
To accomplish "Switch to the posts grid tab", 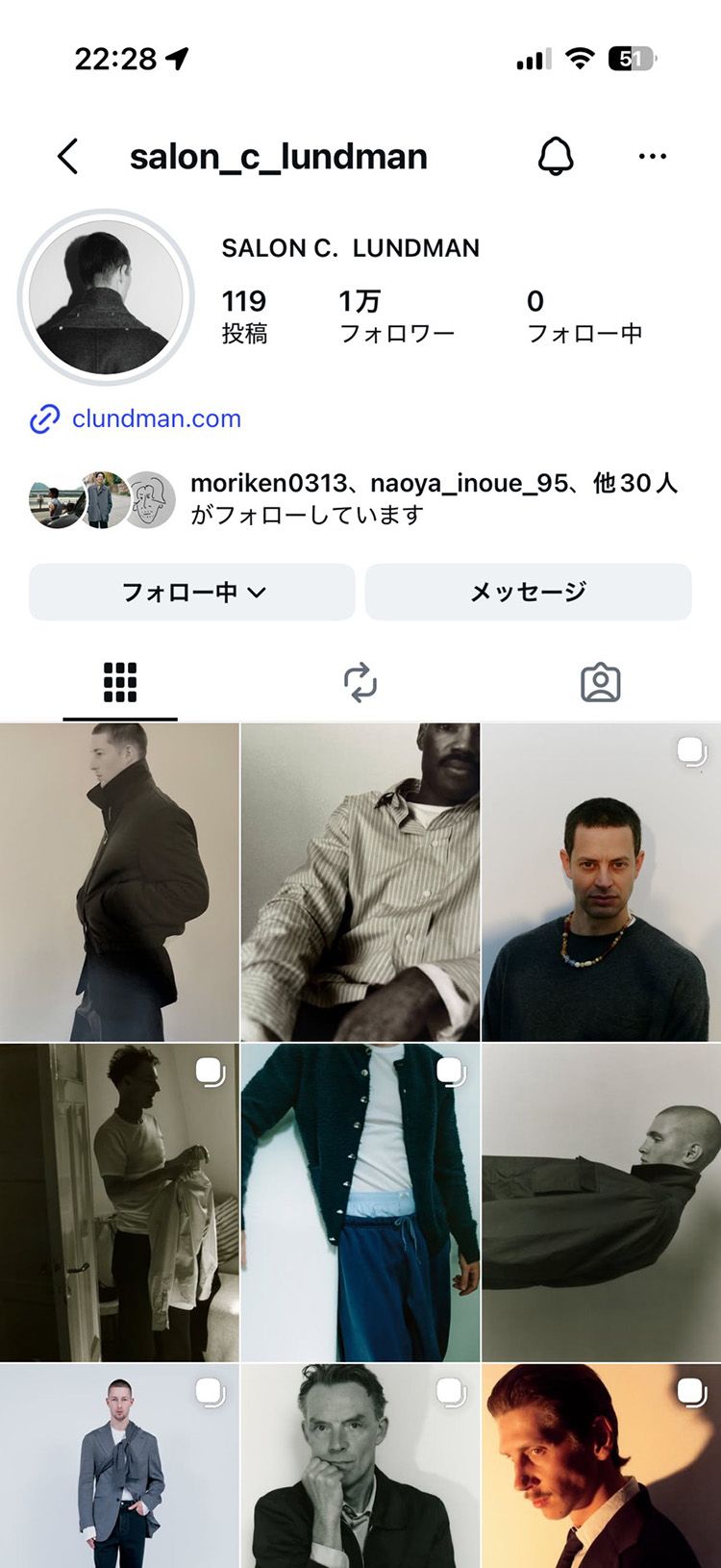I will [120, 683].
